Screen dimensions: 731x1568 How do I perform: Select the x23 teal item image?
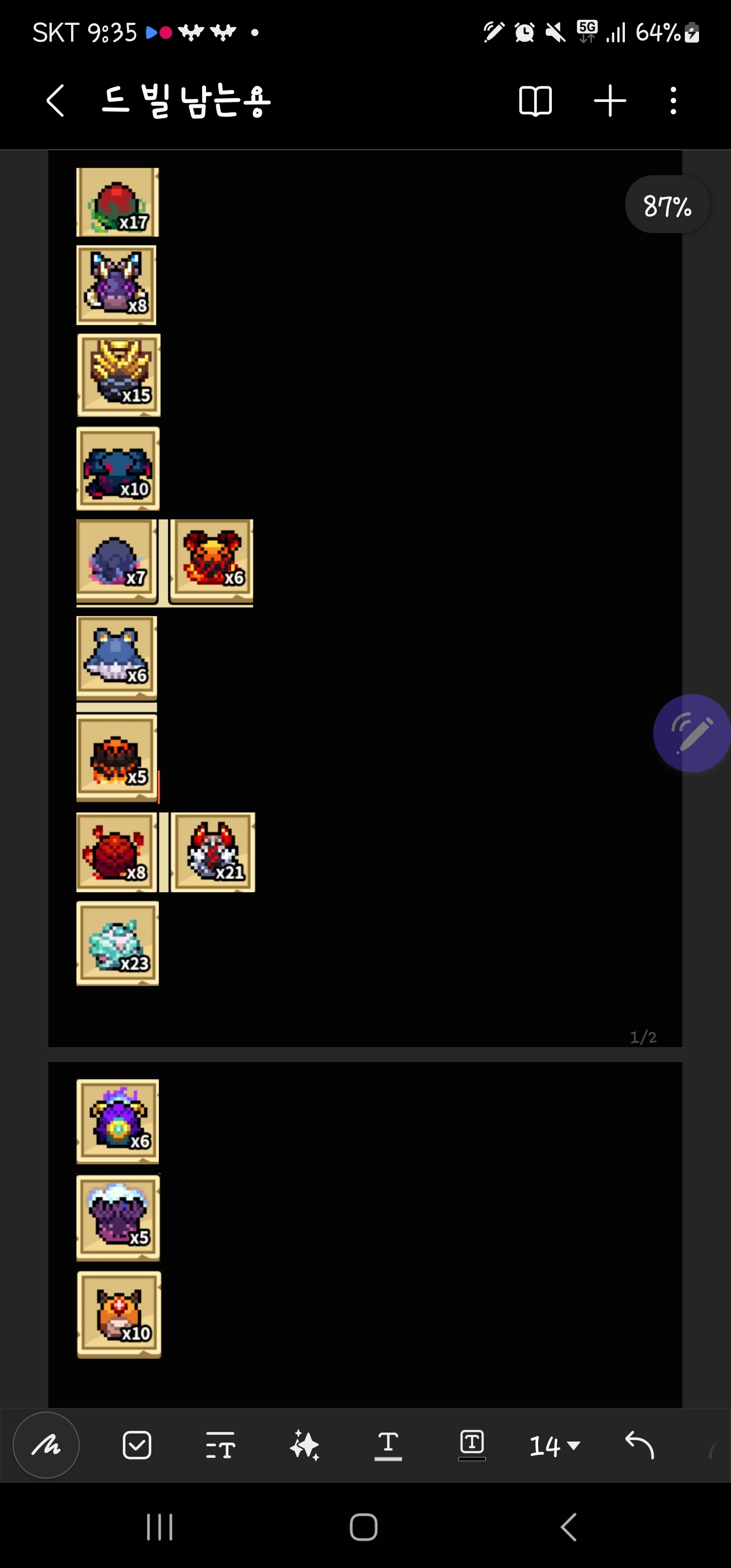click(117, 943)
